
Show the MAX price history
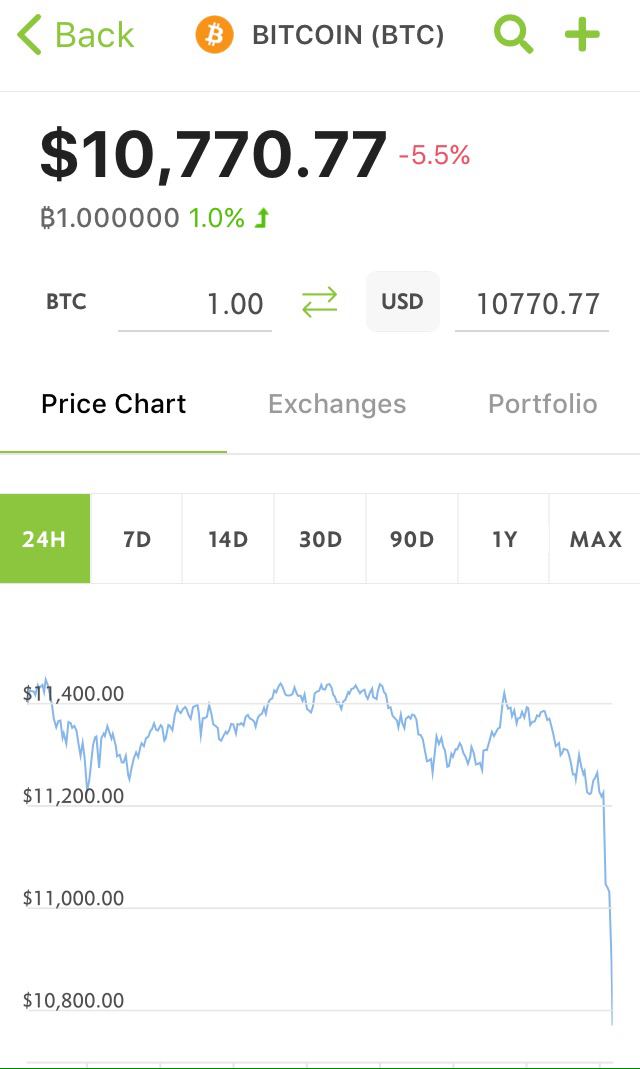point(595,539)
